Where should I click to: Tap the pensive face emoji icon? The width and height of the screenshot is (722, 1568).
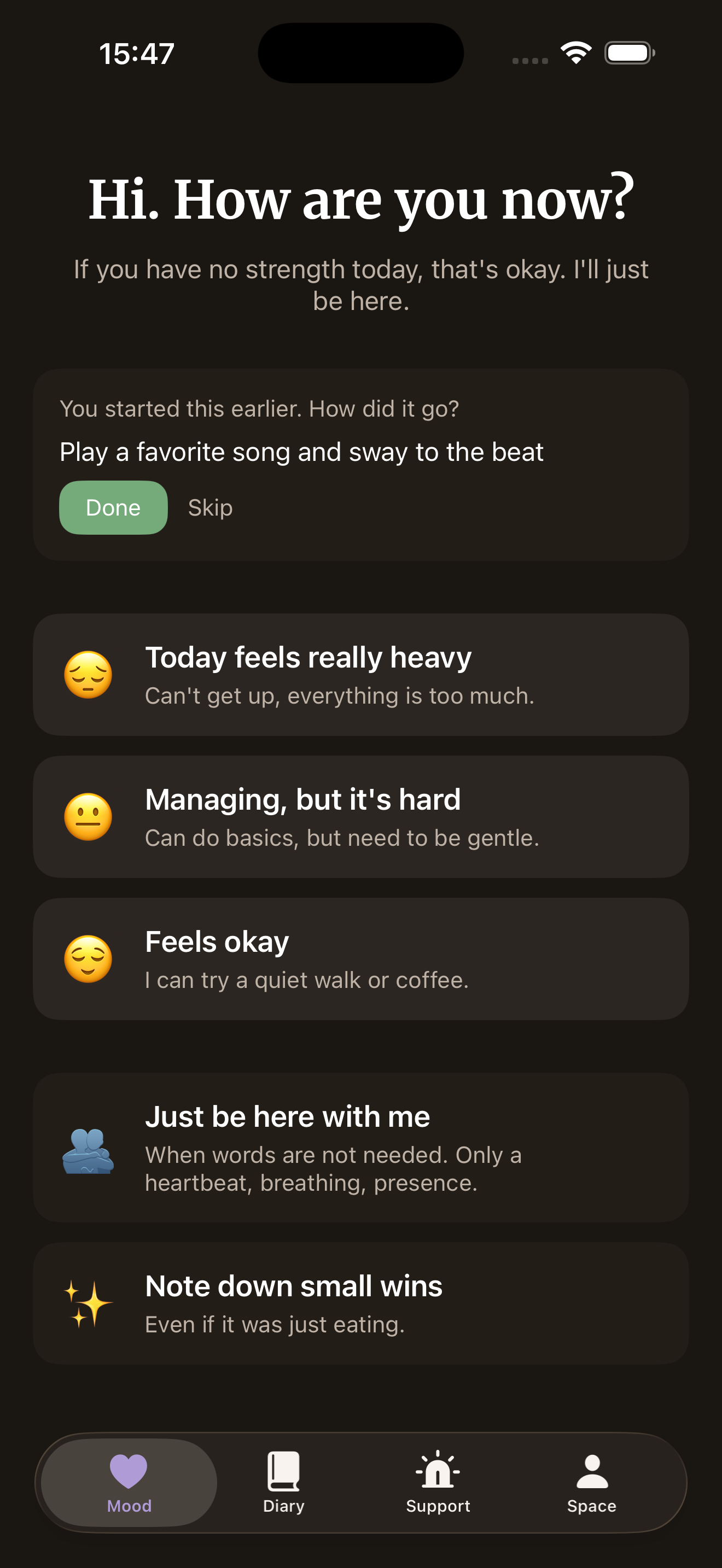point(88,675)
